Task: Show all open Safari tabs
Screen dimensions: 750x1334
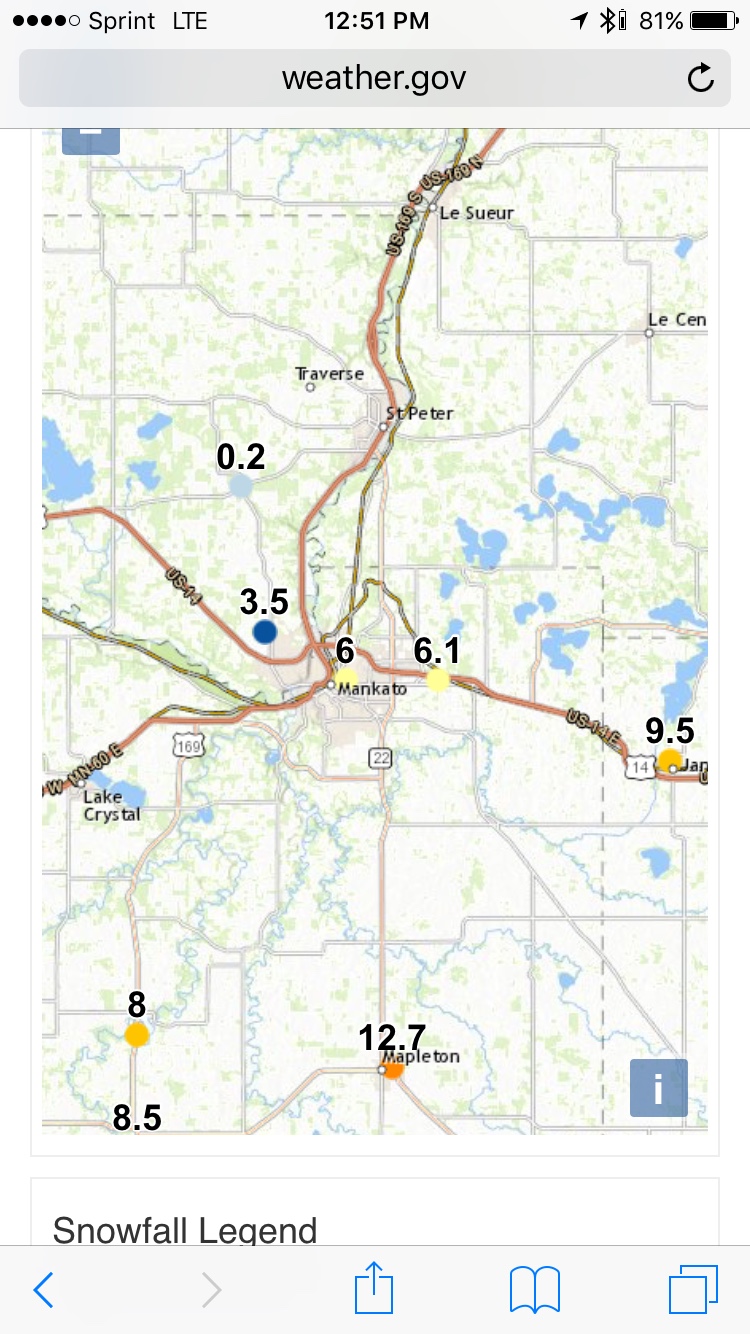Action: point(692,1290)
